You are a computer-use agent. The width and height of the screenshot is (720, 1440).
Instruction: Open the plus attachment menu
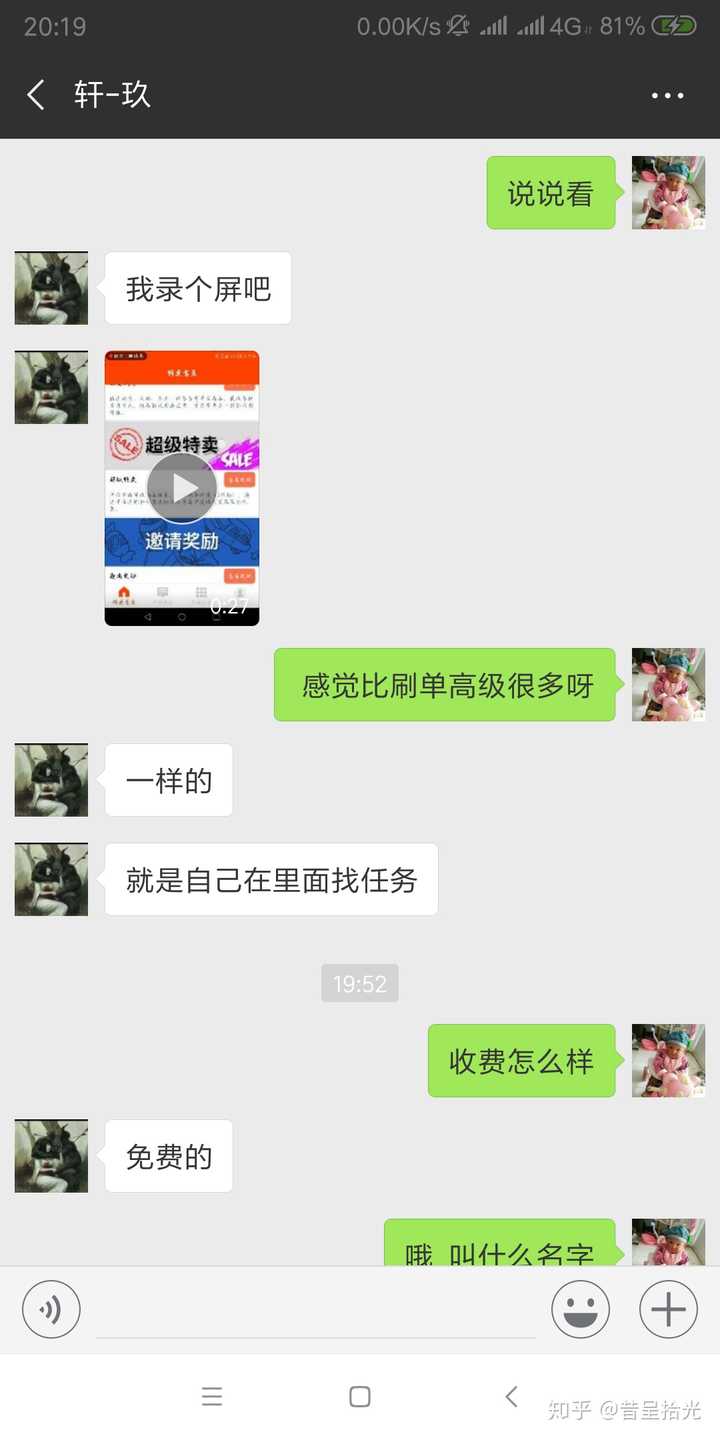668,1309
